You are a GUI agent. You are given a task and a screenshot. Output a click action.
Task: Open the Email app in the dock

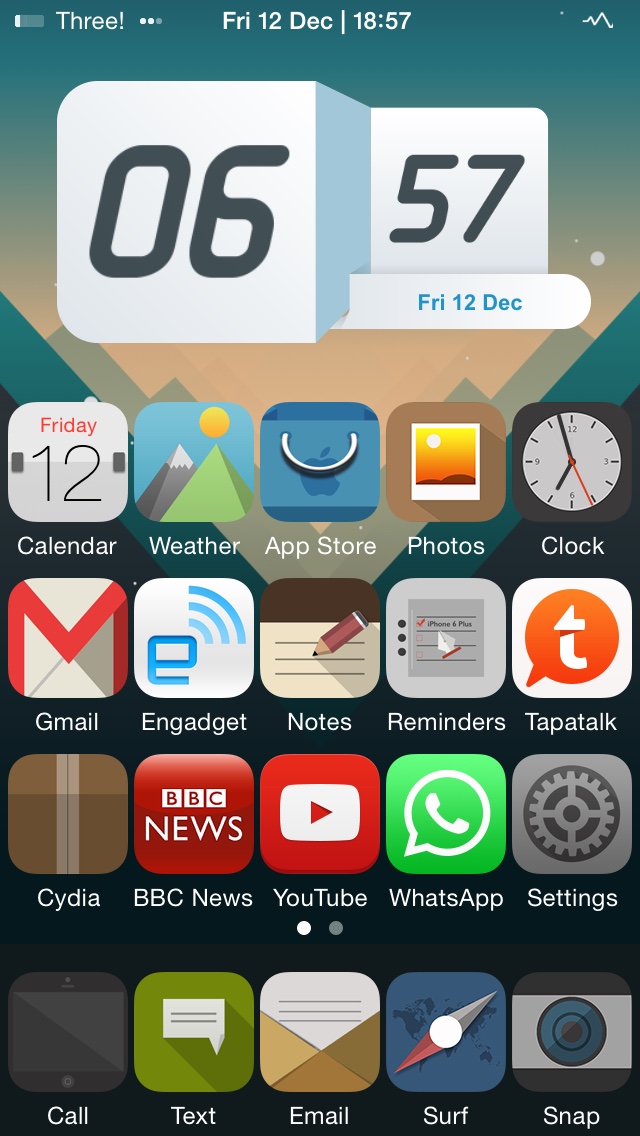[320, 1032]
